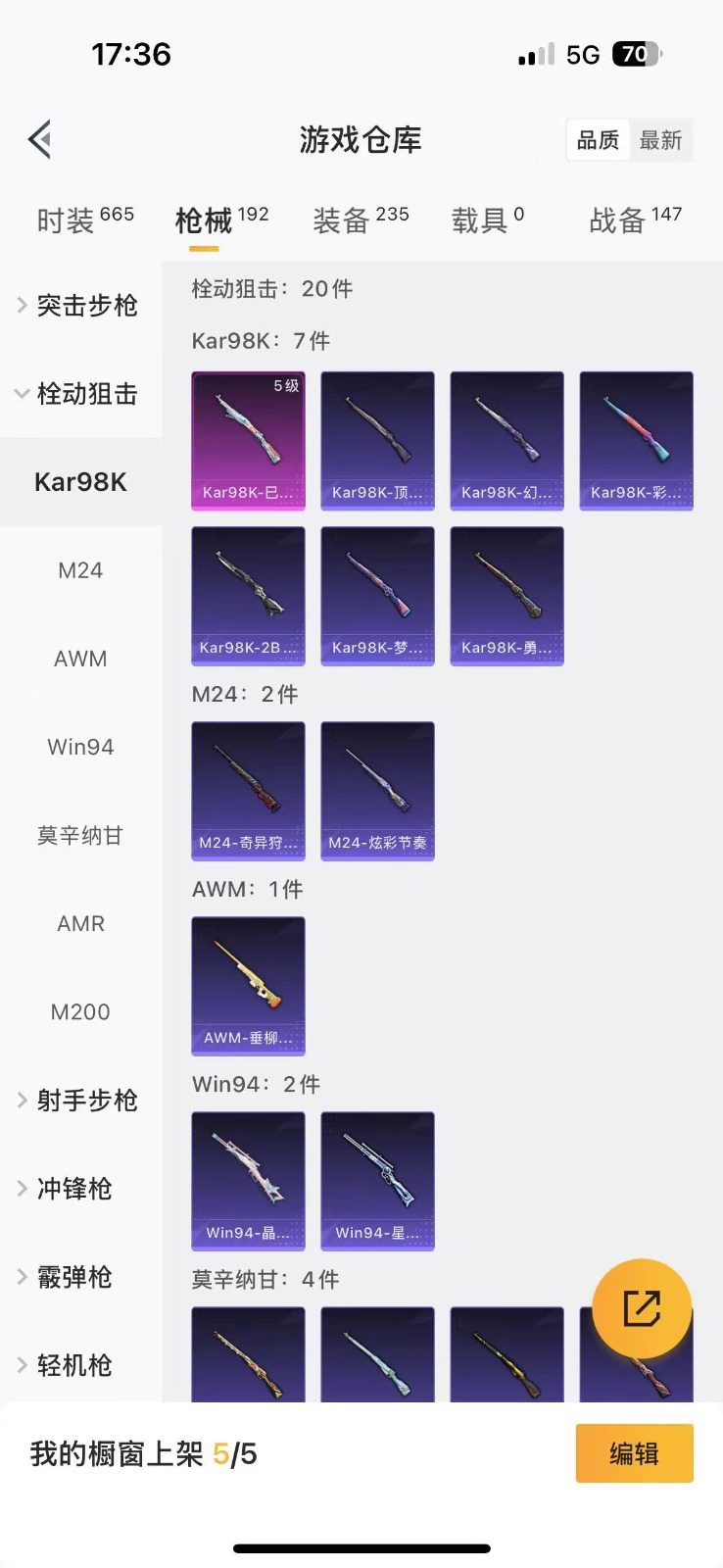Expand the 突击步枪 category
723x1568 pixels.
pos(80,306)
